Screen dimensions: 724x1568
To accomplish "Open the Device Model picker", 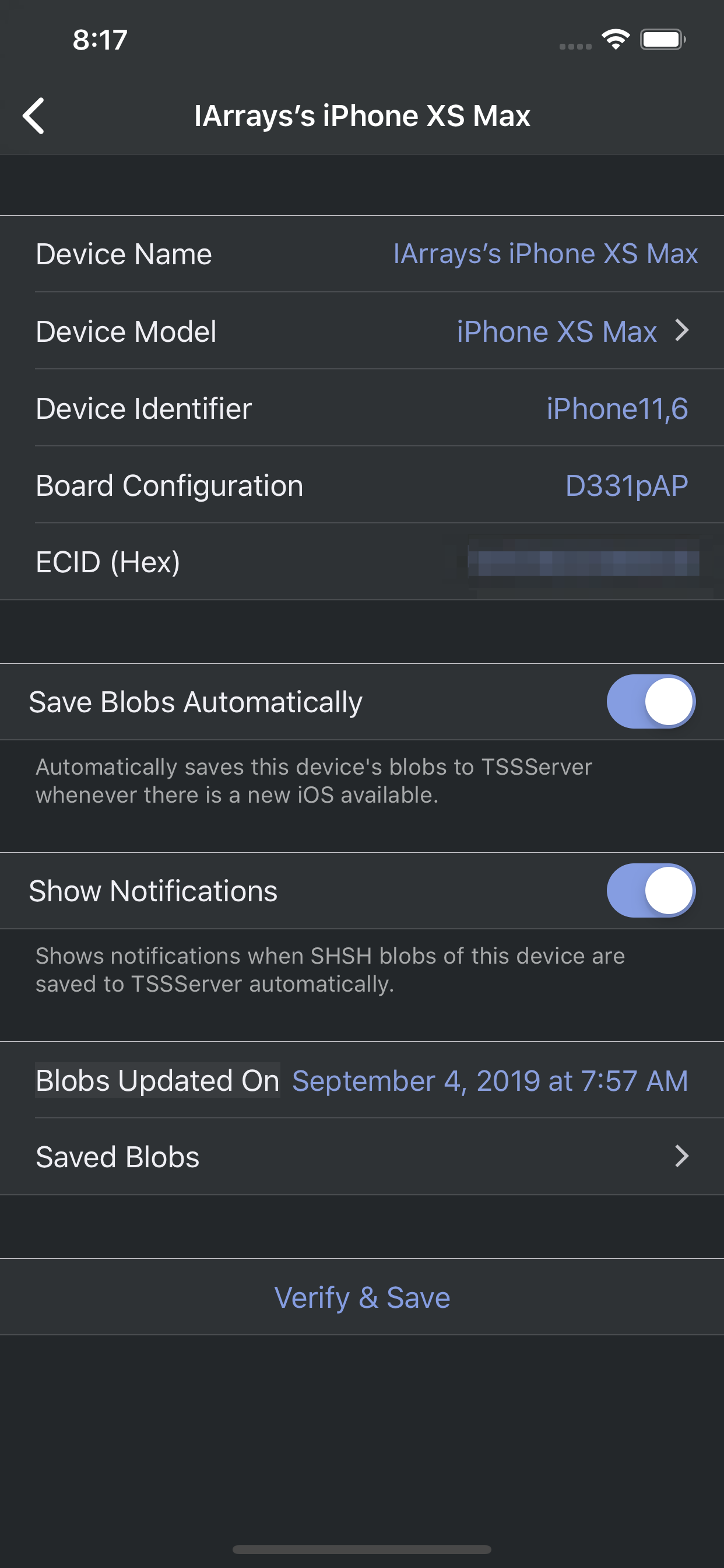I will pos(362,331).
